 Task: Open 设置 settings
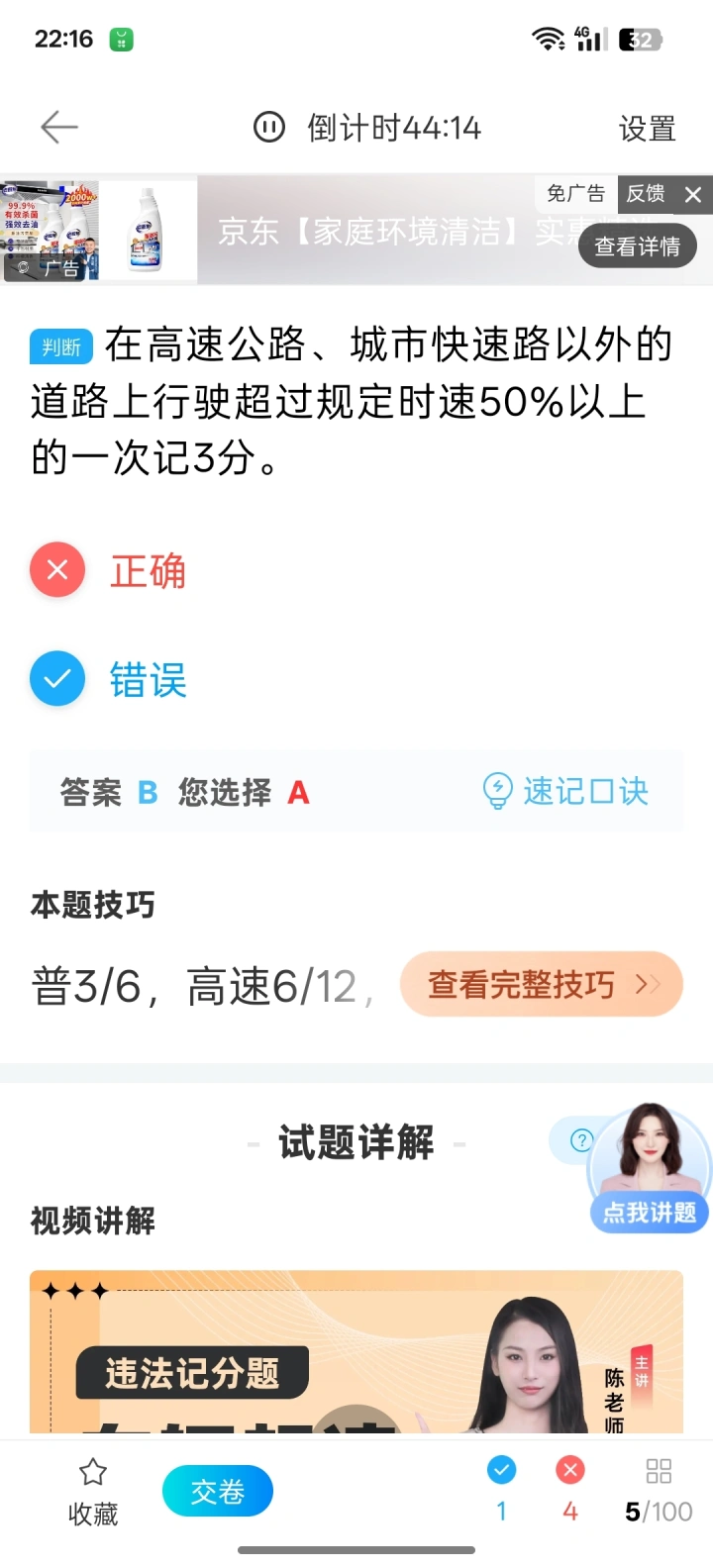(x=647, y=129)
